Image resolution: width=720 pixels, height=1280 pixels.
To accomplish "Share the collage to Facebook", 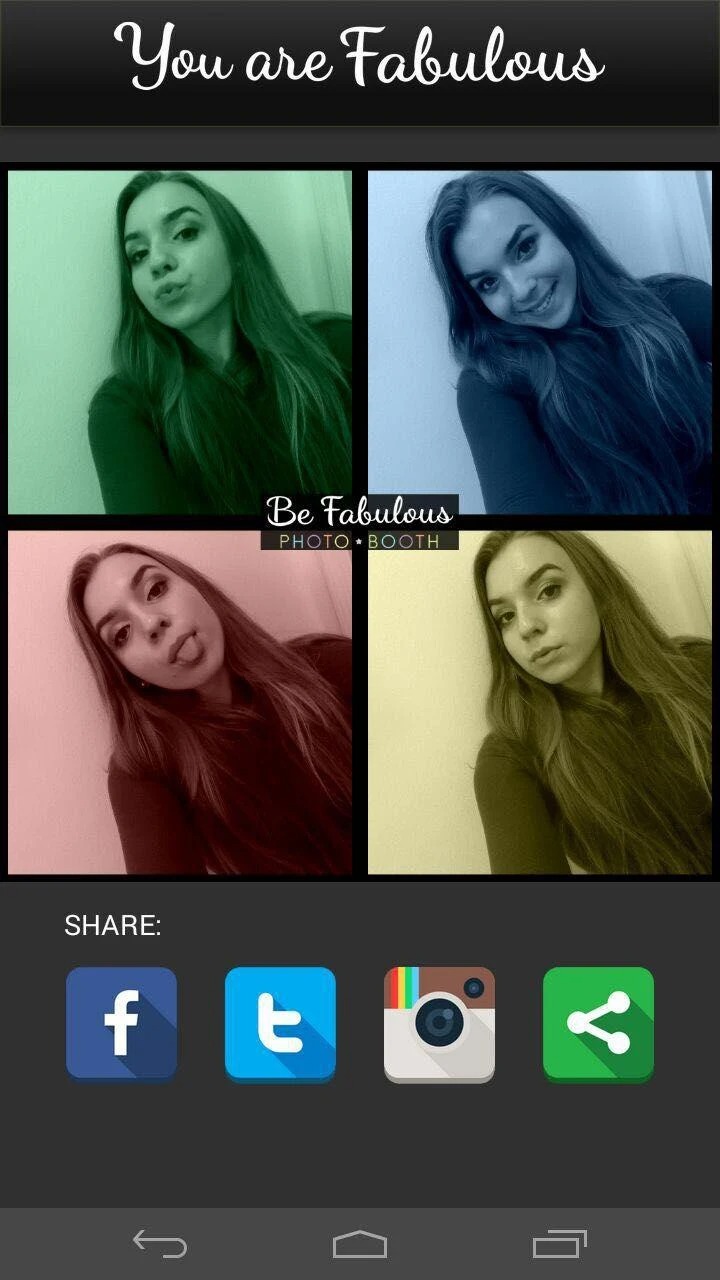I will (121, 1024).
